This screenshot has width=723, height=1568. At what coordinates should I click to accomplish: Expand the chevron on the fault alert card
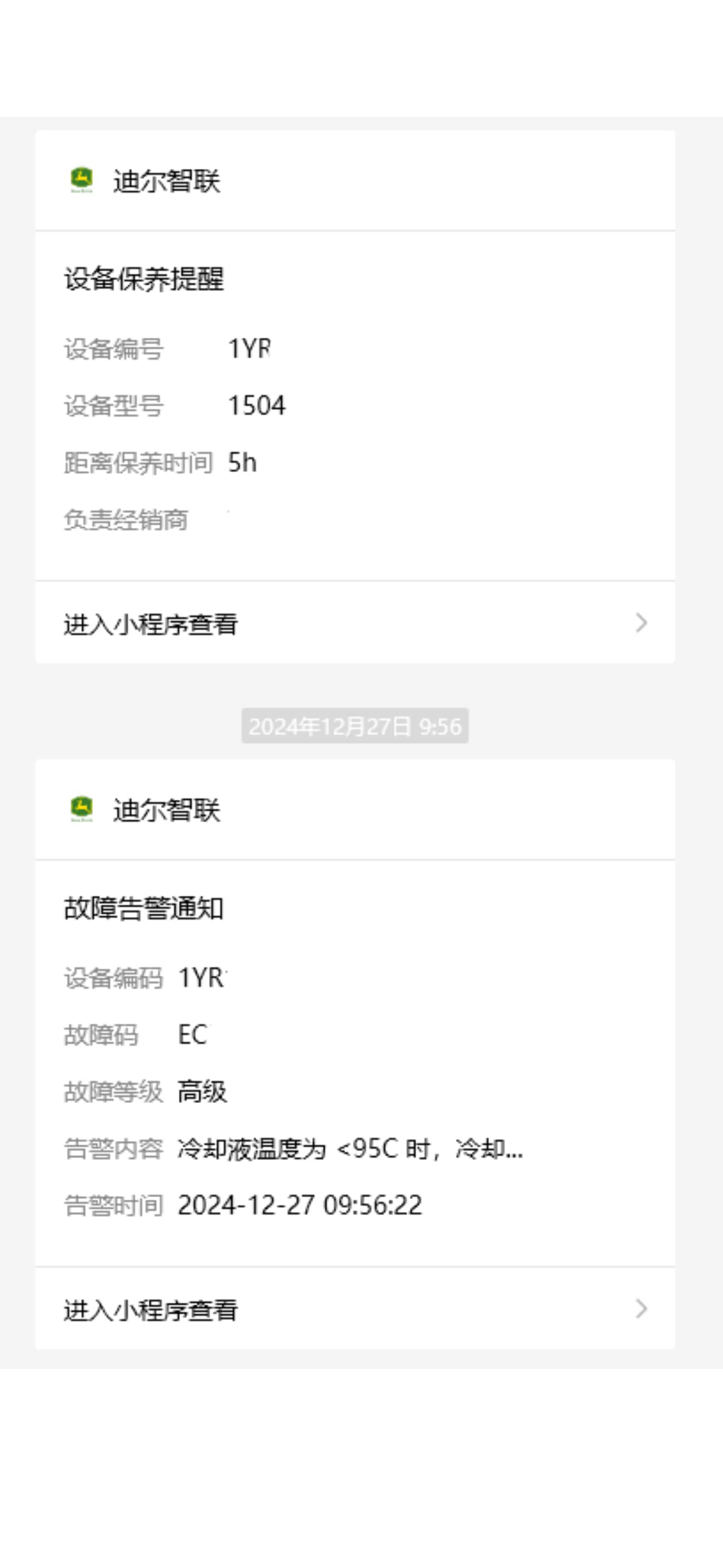pos(641,1308)
